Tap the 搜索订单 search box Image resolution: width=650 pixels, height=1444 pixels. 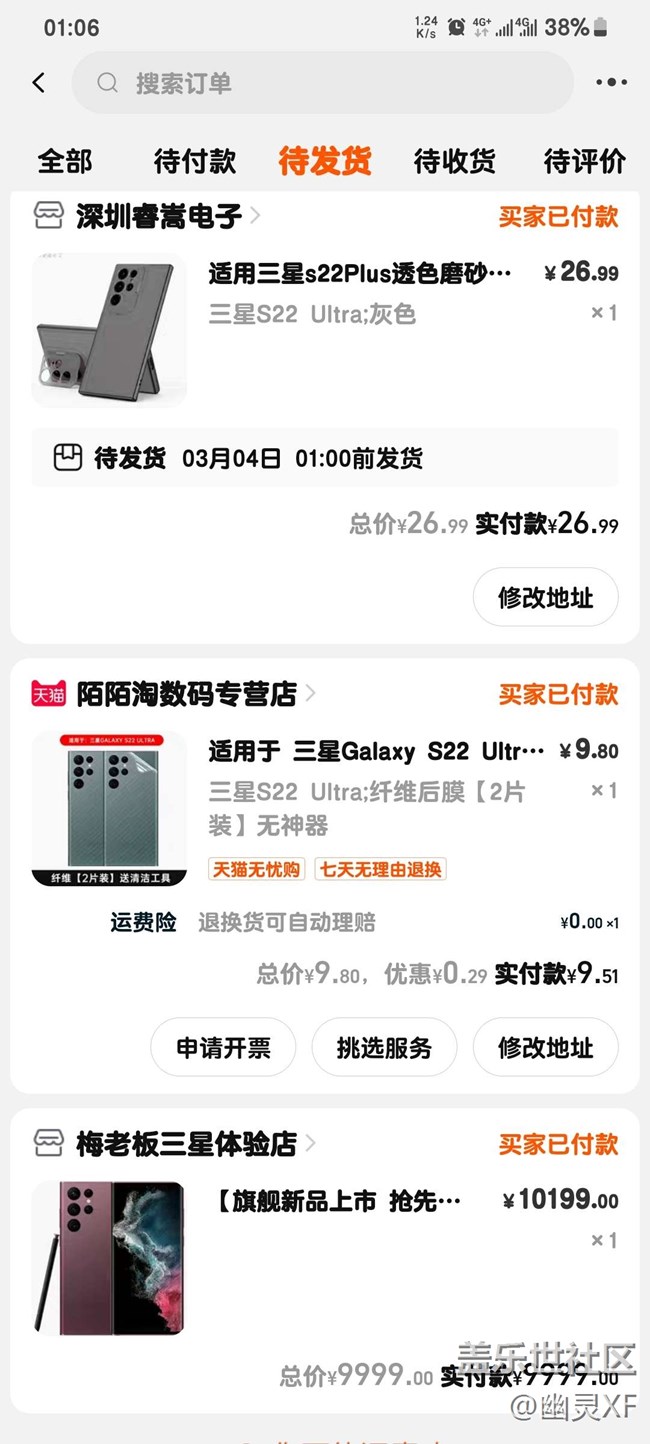[322, 83]
